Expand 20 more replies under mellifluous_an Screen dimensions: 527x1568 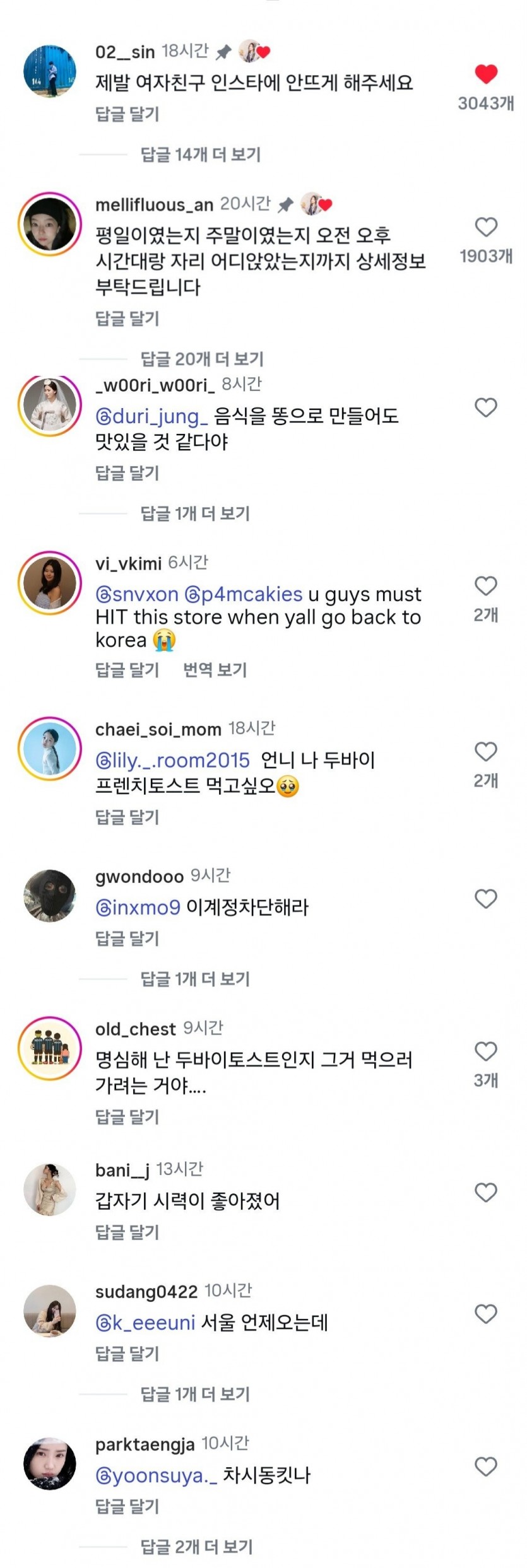pos(201,359)
